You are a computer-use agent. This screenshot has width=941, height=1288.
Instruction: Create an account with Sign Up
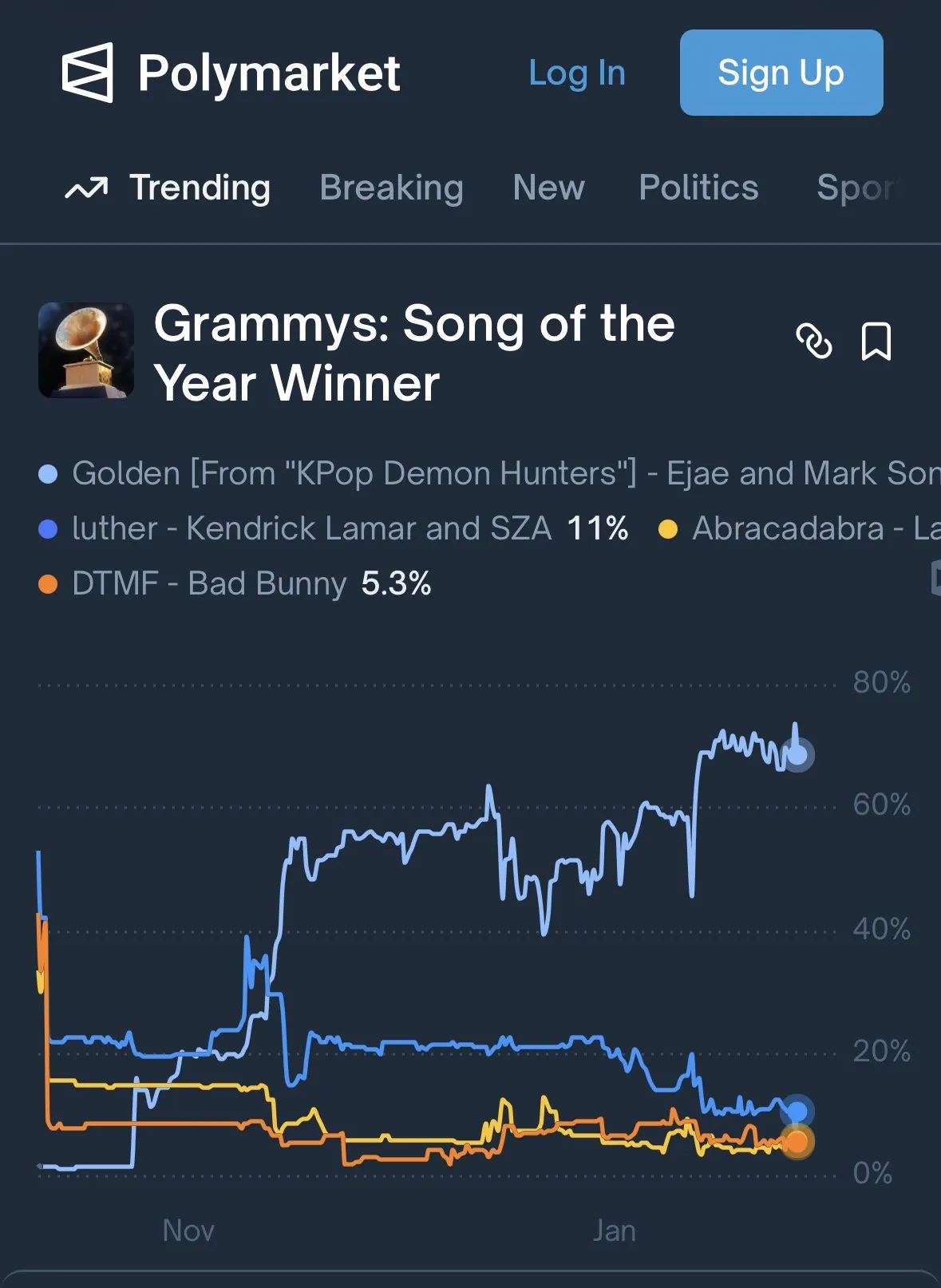tap(781, 73)
